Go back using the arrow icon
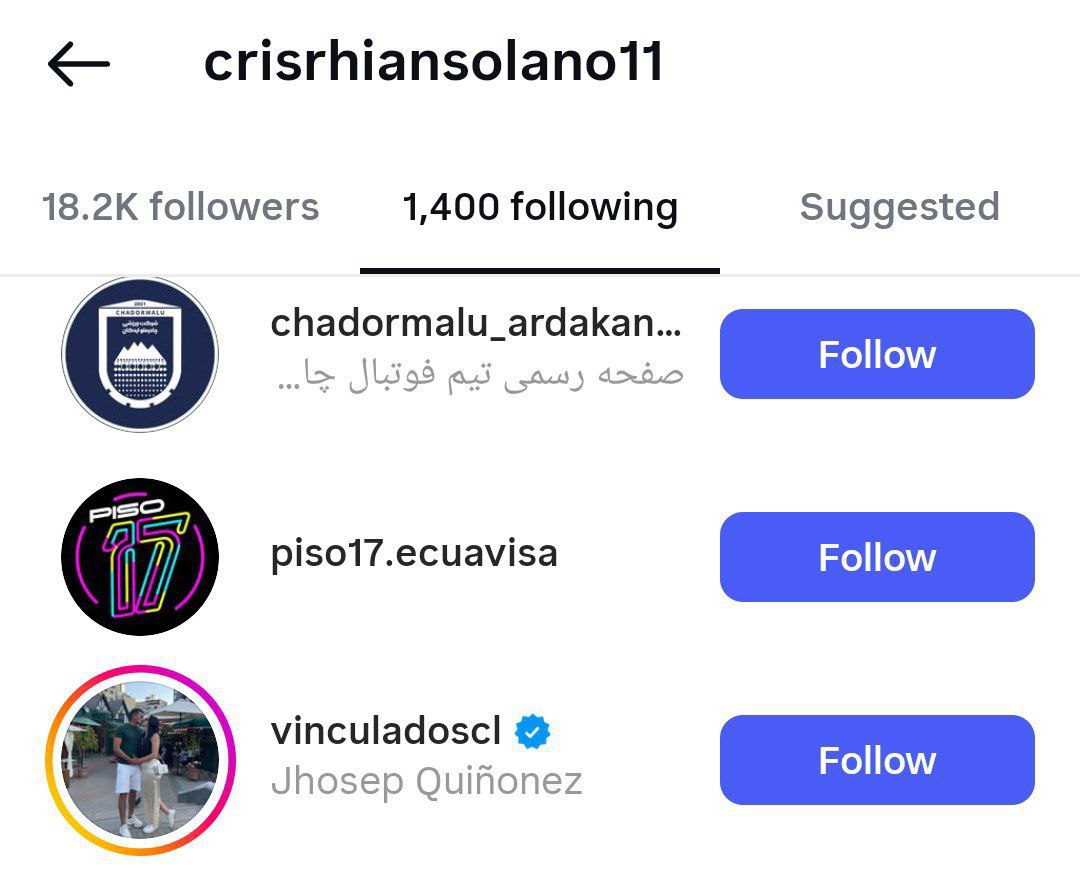The height and width of the screenshot is (871, 1080). coord(78,65)
